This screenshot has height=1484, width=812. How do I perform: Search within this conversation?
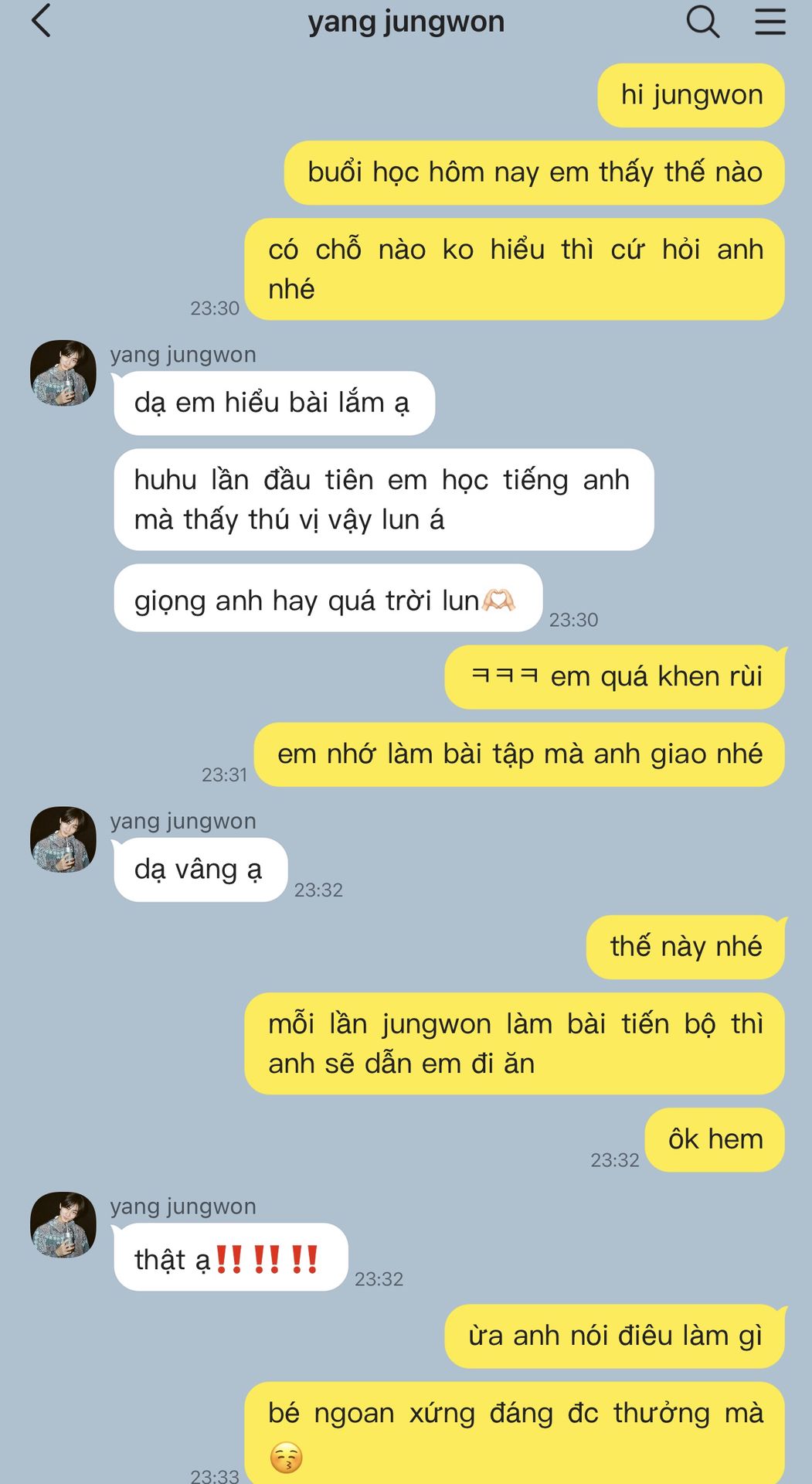[x=702, y=22]
